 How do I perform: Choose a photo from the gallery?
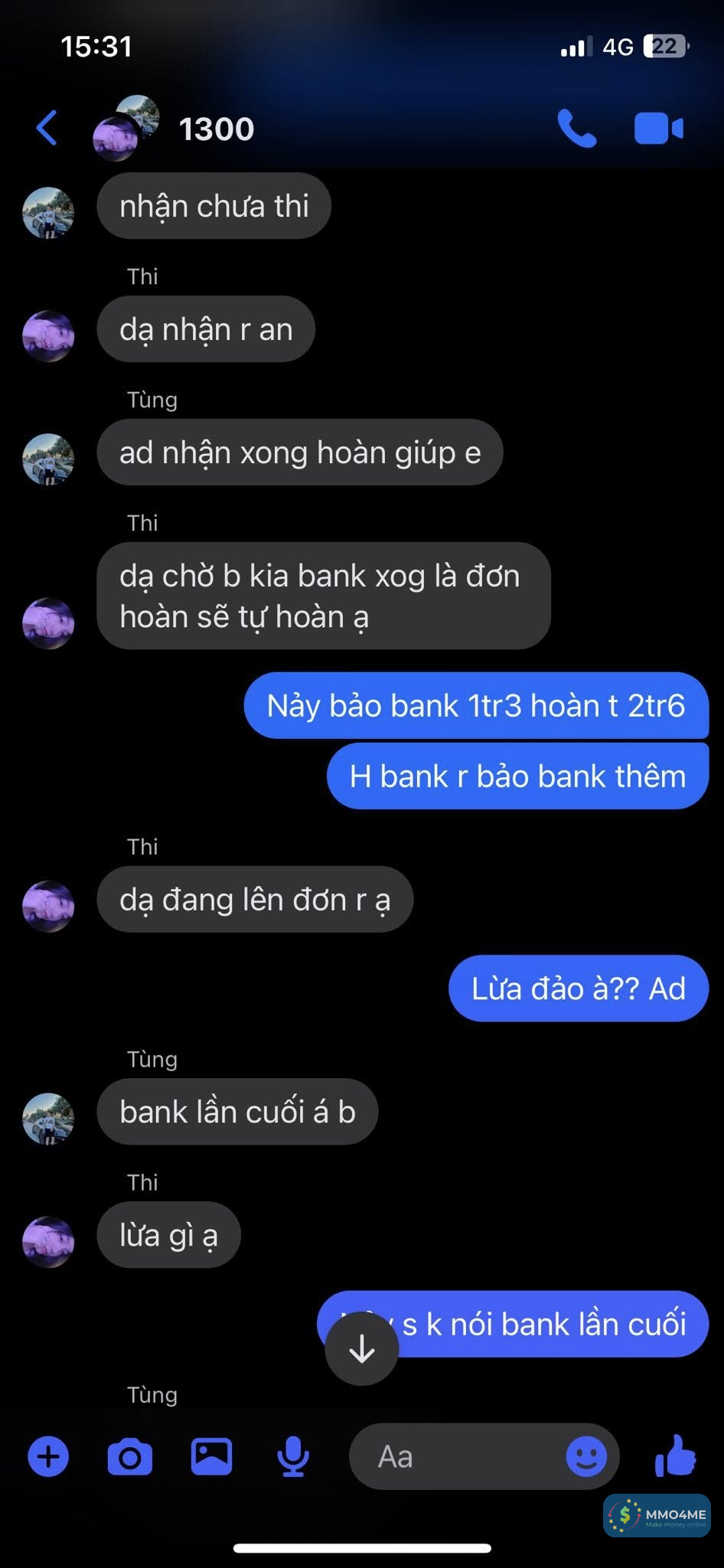pos(211,1456)
